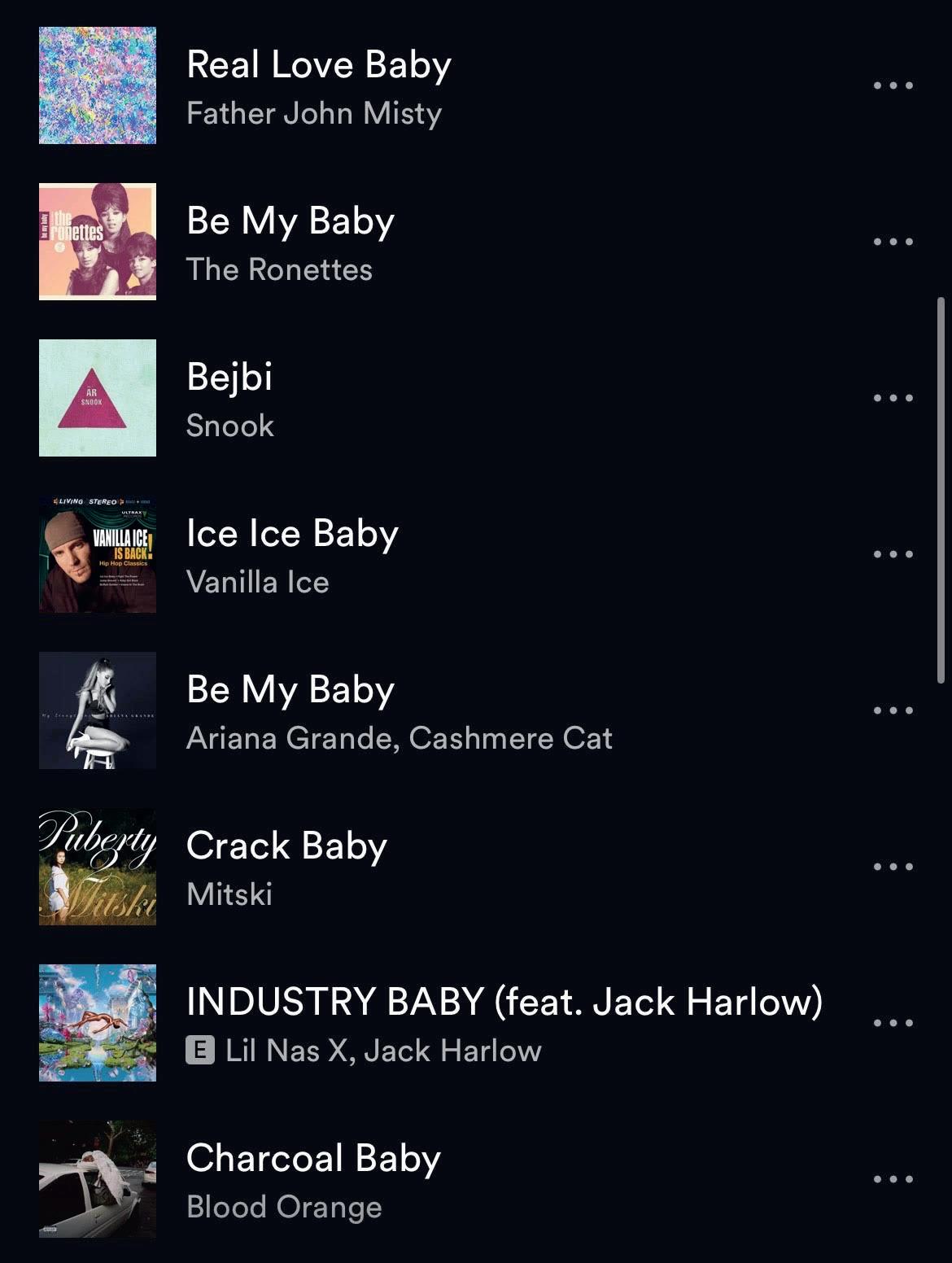Open the overflow menu for INDUSTRY BABY

click(893, 1023)
